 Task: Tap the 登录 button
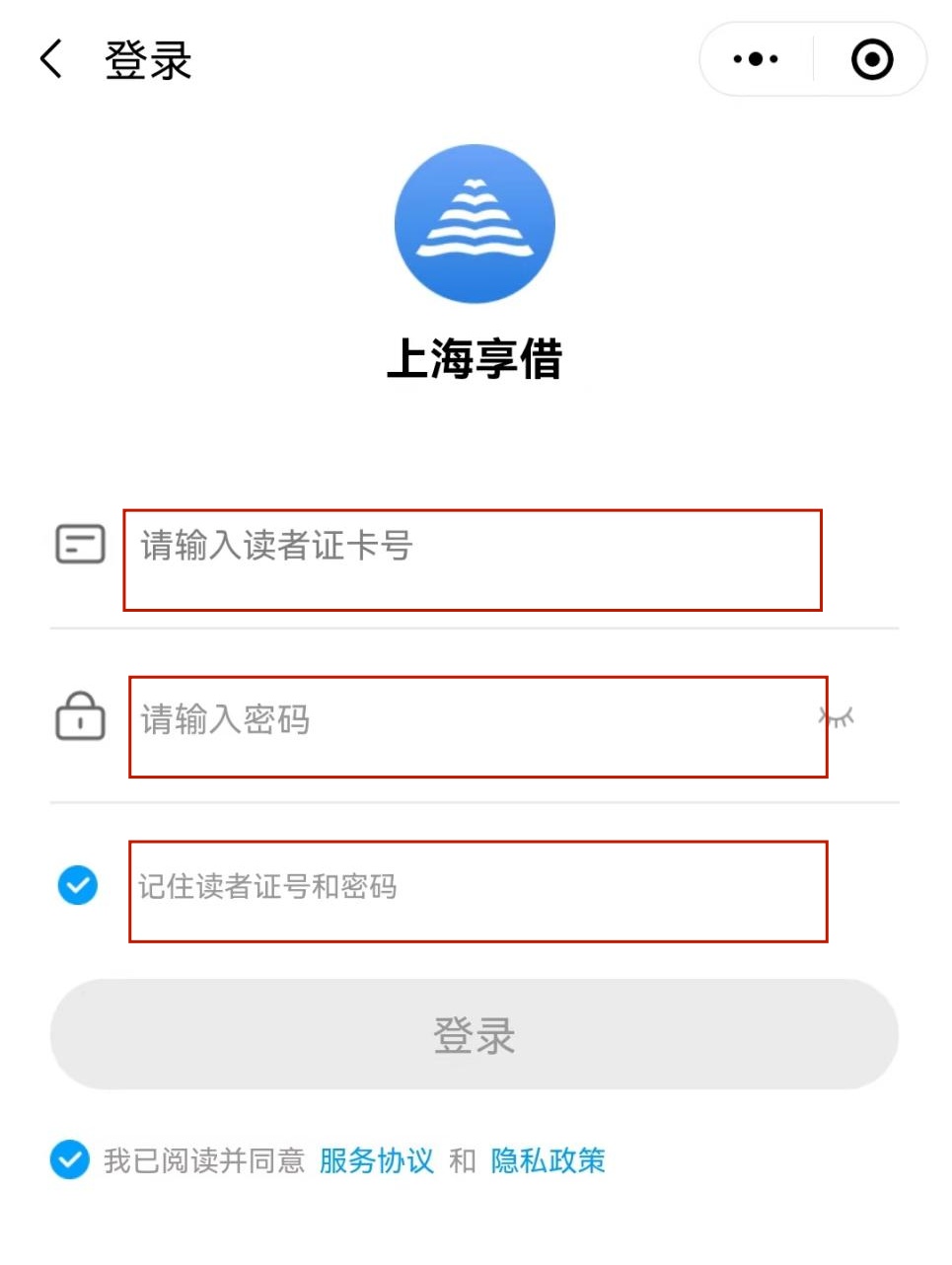[x=474, y=1034]
